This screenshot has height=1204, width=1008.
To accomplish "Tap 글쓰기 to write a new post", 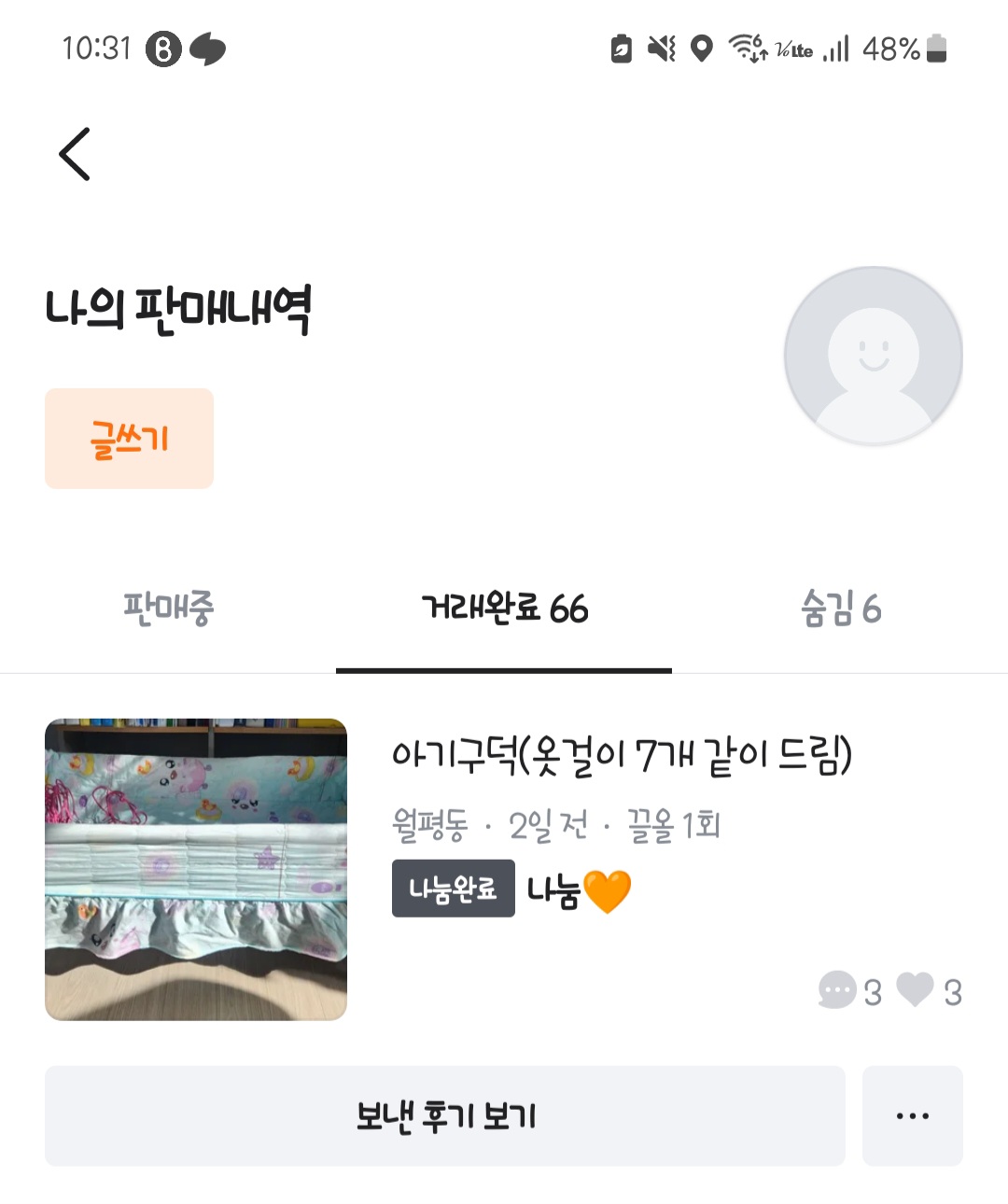I will [x=129, y=439].
